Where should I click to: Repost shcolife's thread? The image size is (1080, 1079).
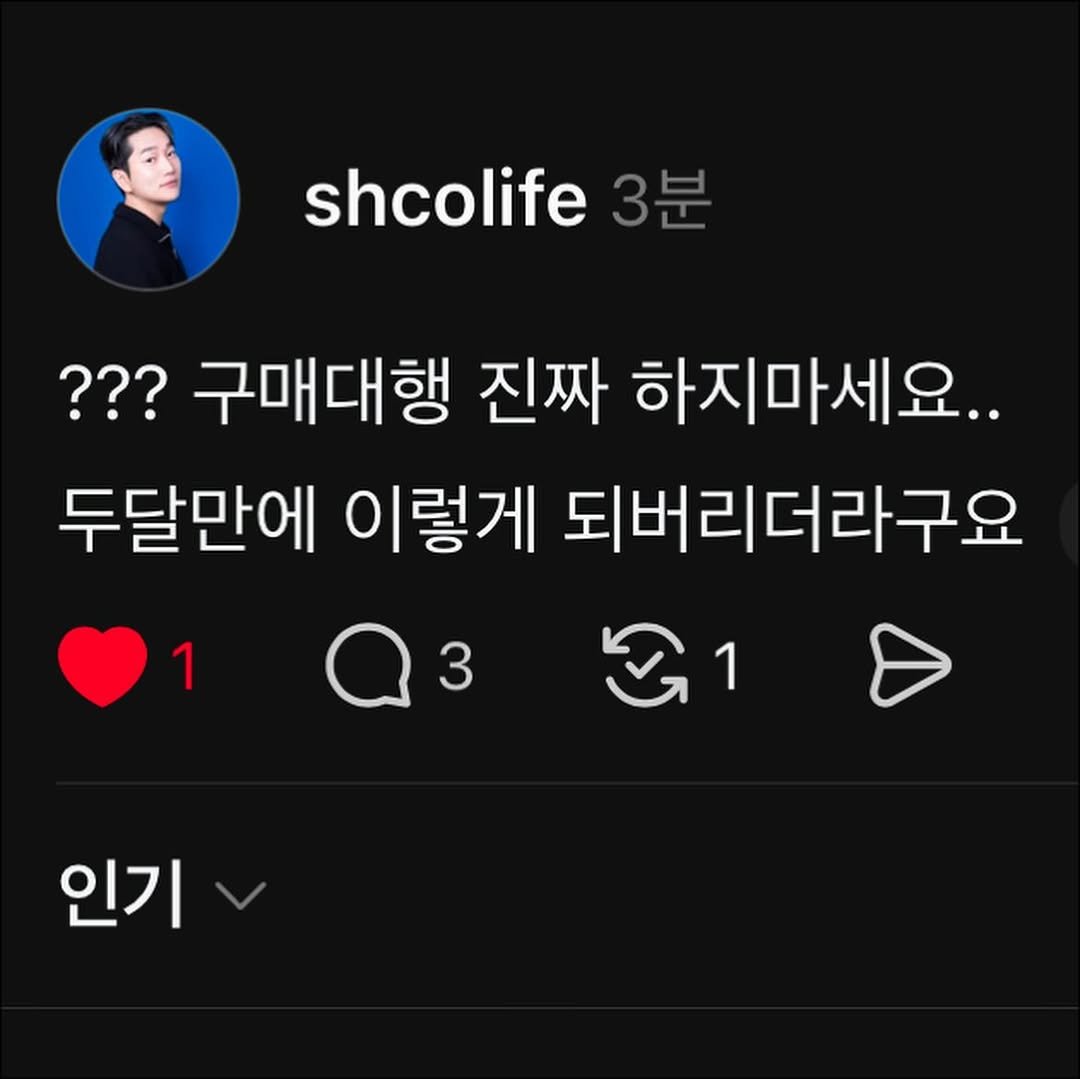coord(646,666)
